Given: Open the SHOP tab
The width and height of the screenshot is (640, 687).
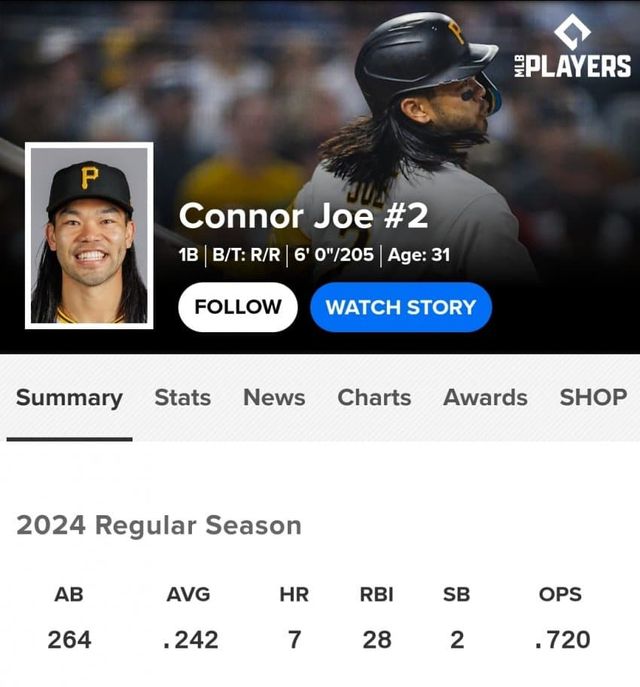Looking at the screenshot, I should tap(593, 397).
